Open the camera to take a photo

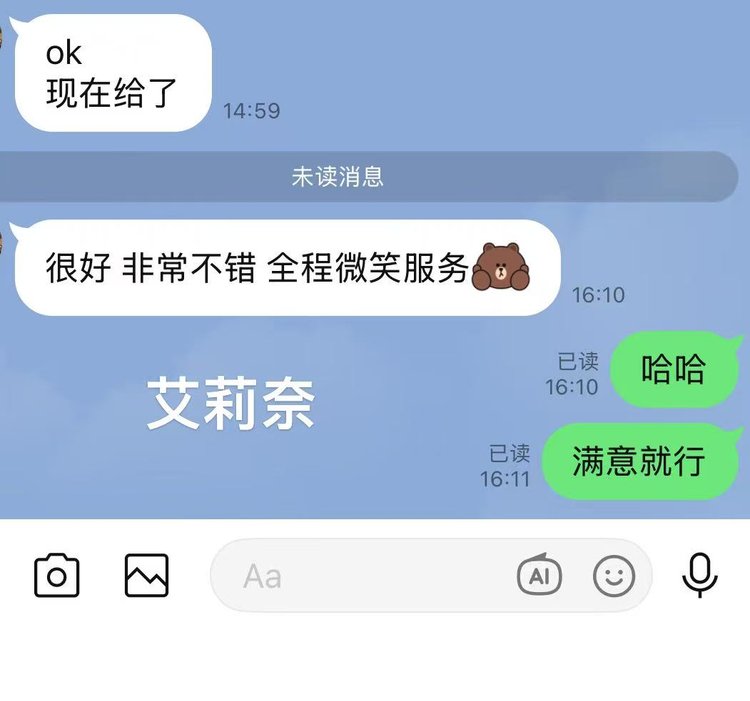tap(57, 576)
